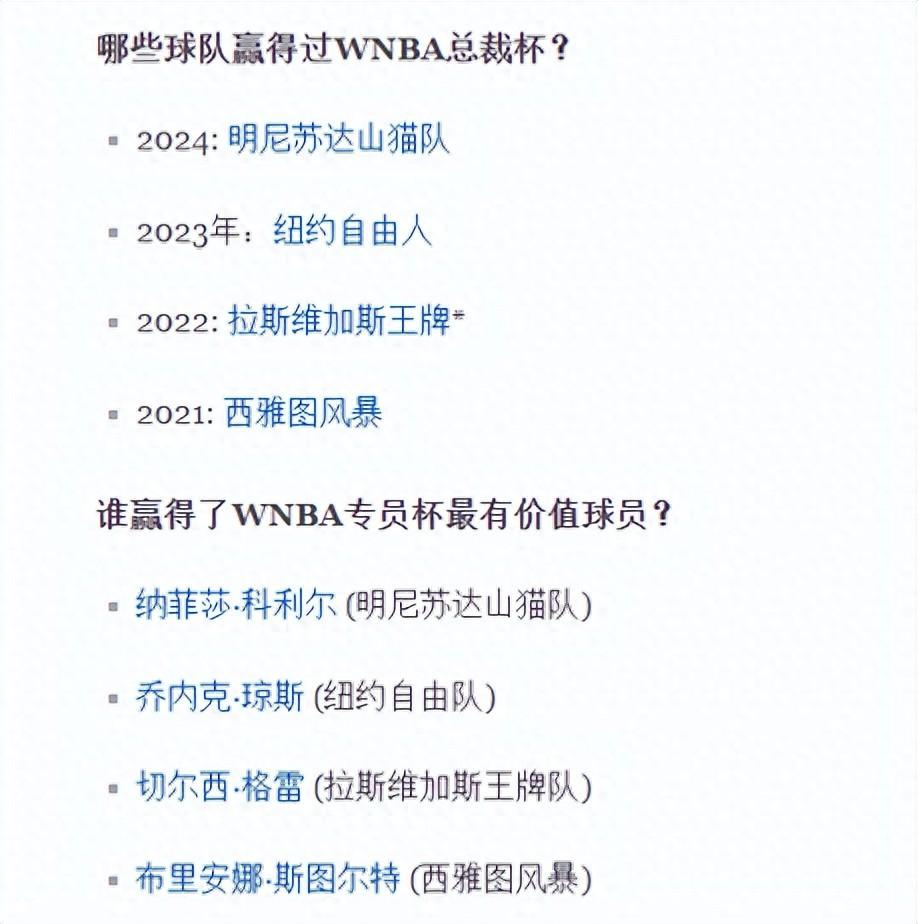The height and width of the screenshot is (924, 918).
Task: Open the 明尼苏达山猫队 link for 2024
Action: point(339,138)
